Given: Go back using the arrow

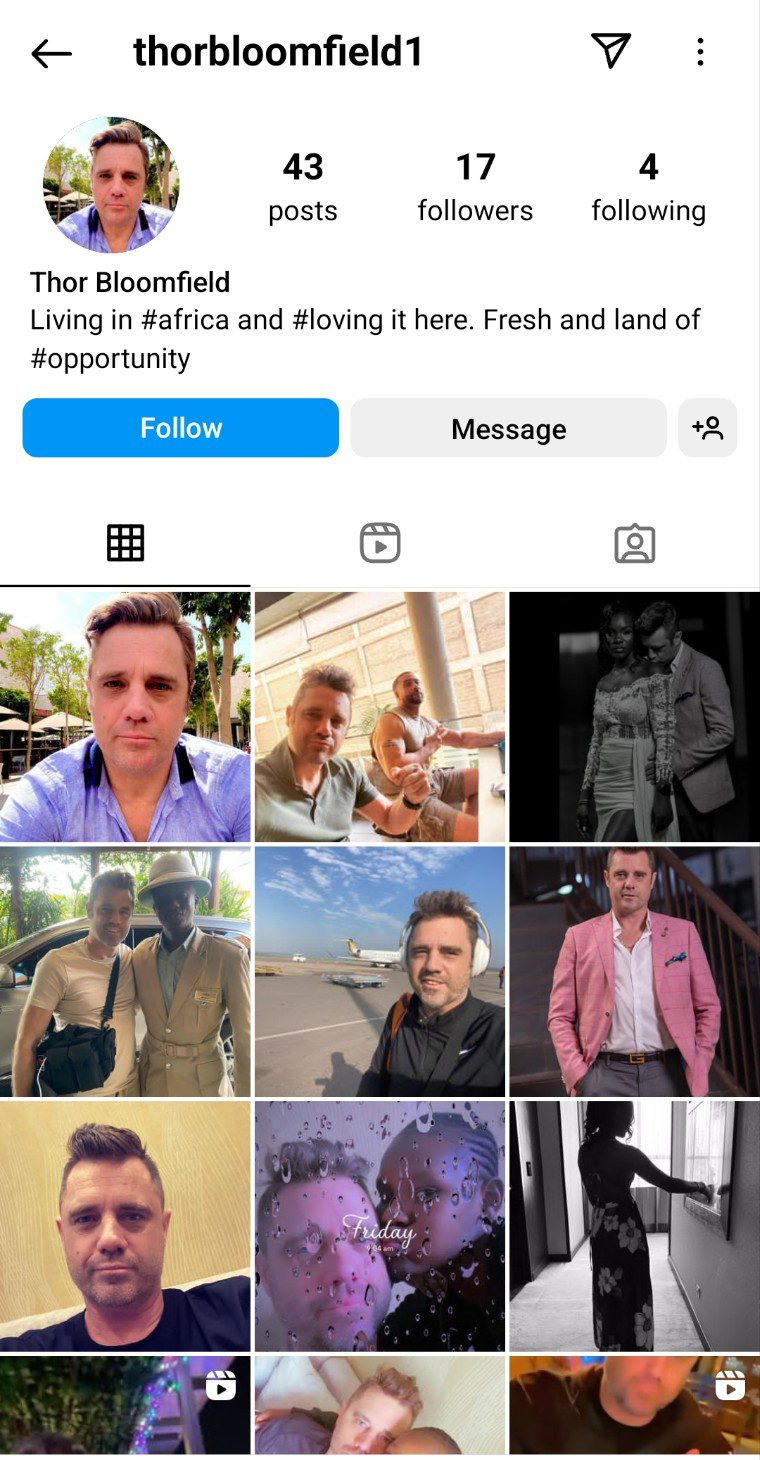Looking at the screenshot, I should point(51,53).
